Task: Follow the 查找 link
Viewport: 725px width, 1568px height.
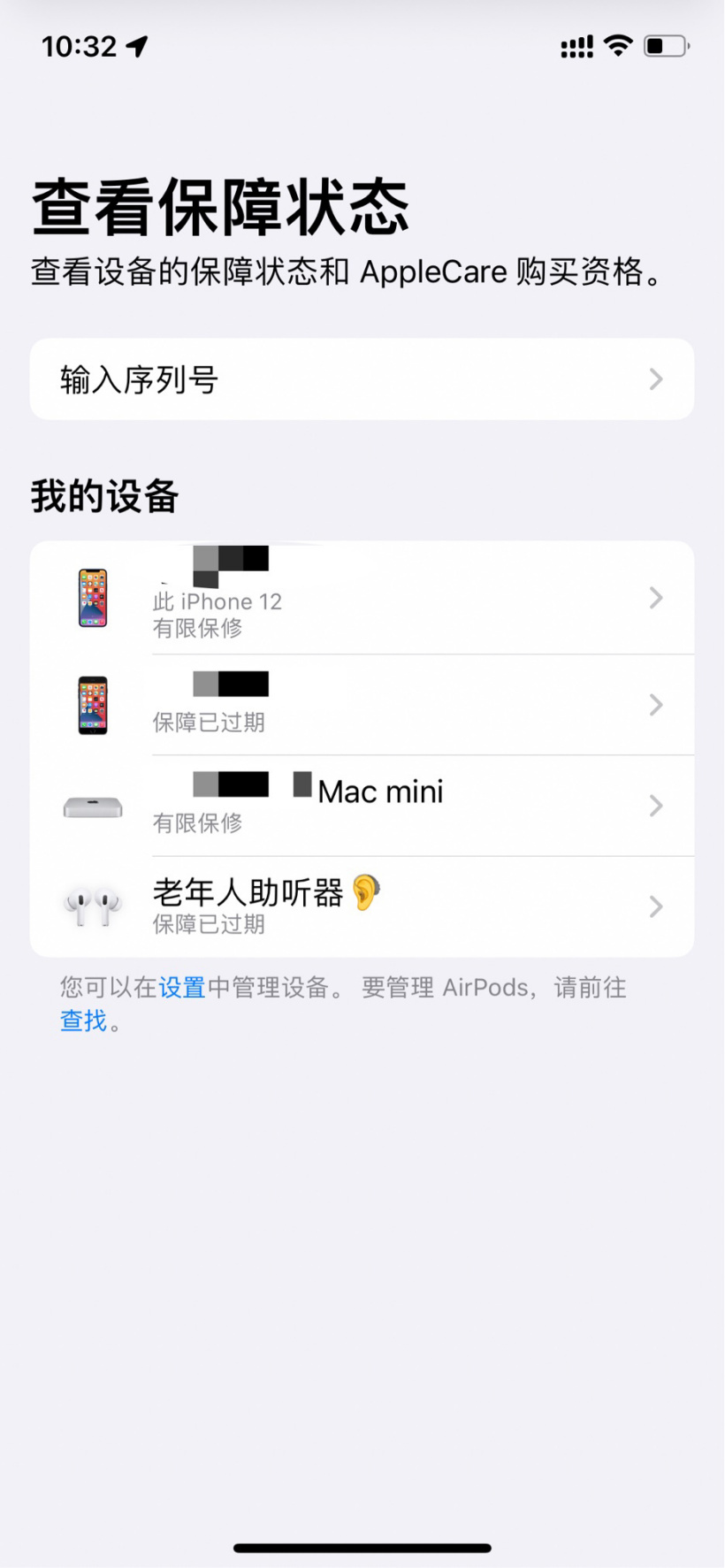Action: [83, 1021]
